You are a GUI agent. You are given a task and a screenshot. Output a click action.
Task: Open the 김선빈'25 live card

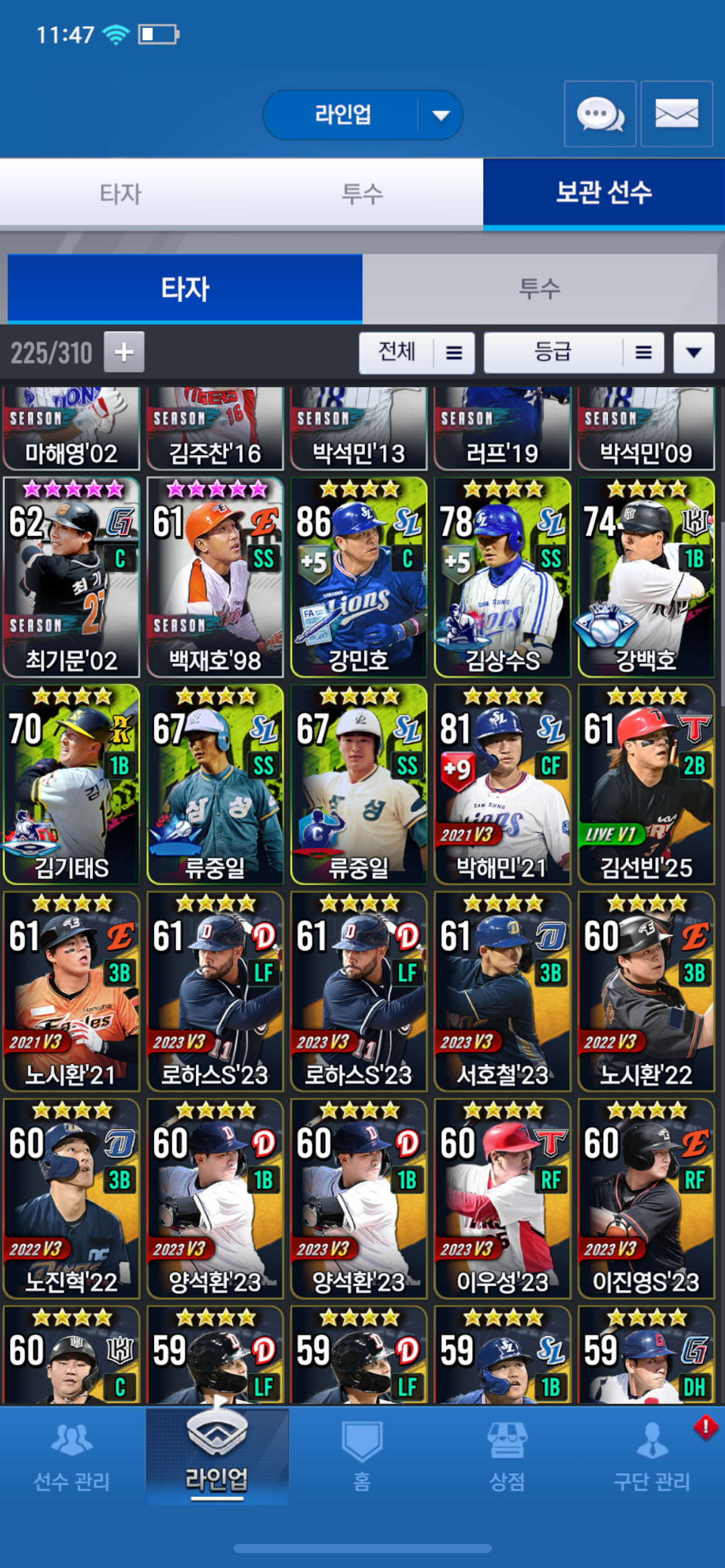coord(646,784)
